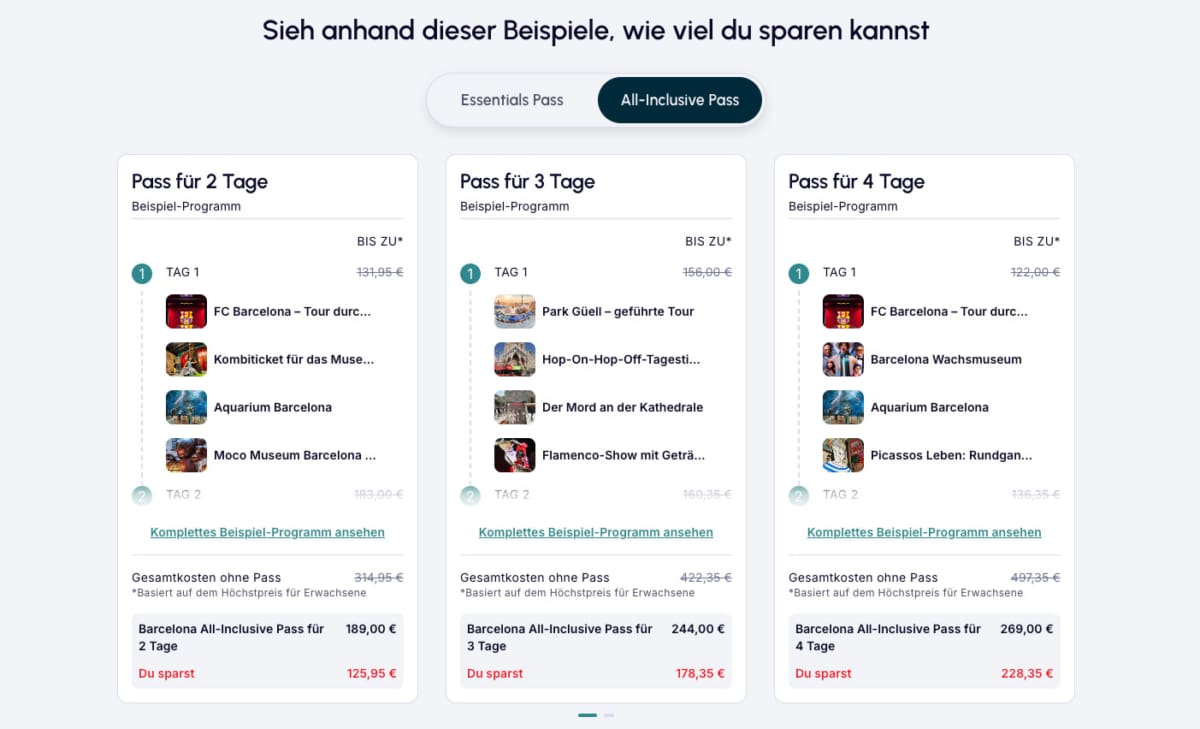Screen dimensions: 1200x729
Task: View complete example program for 2-day pass
Action: (x=267, y=532)
